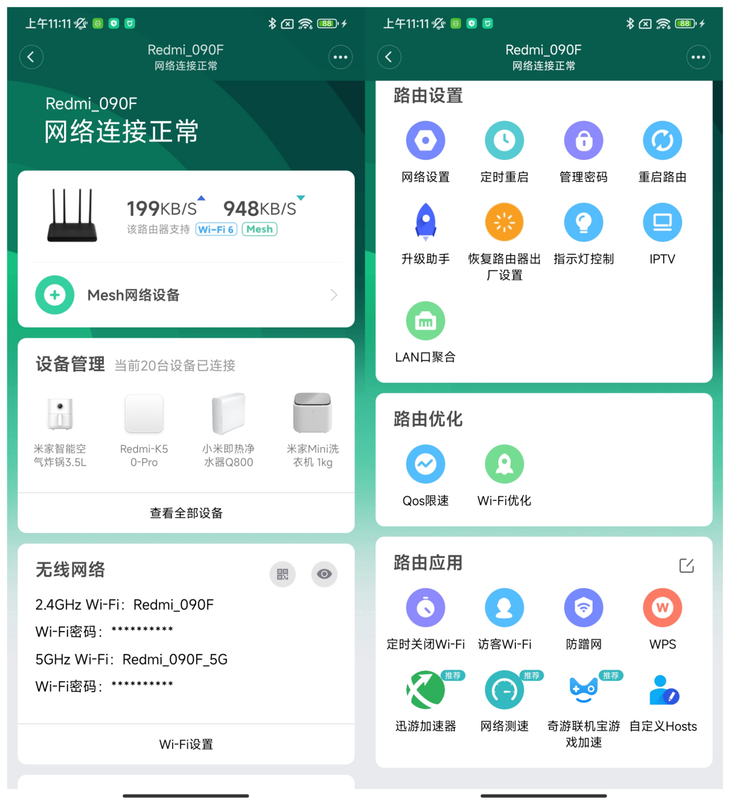The width and height of the screenshot is (730, 810).
Task: Open 恢复路由器出厂设置
Action: point(504,223)
